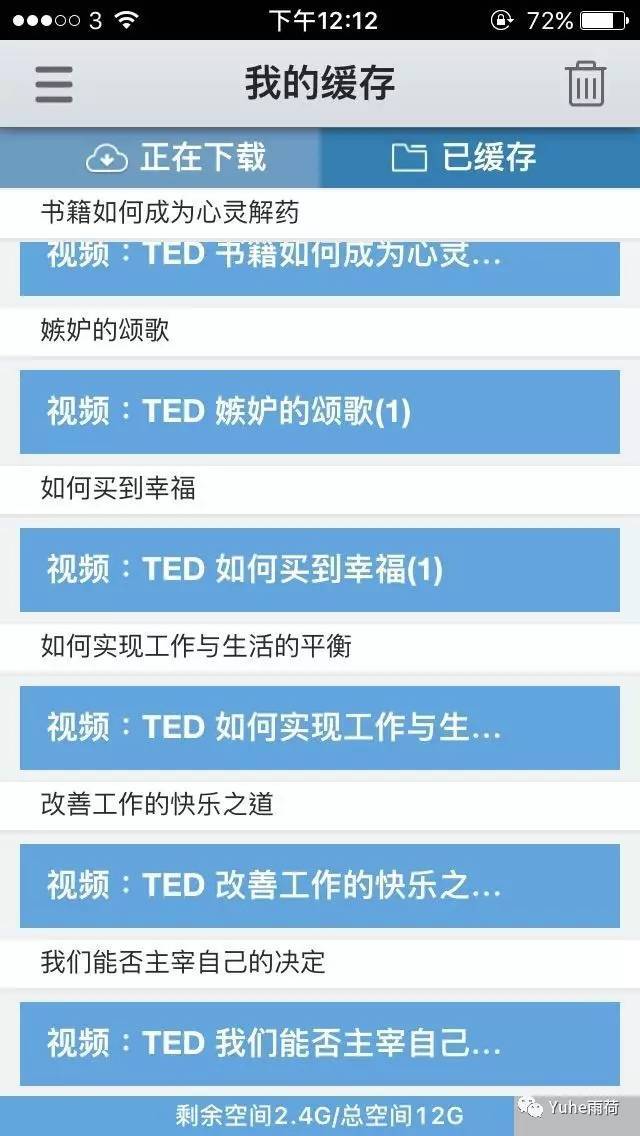Tap the trash can delete icon
The image size is (640, 1136).
(586, 84)
